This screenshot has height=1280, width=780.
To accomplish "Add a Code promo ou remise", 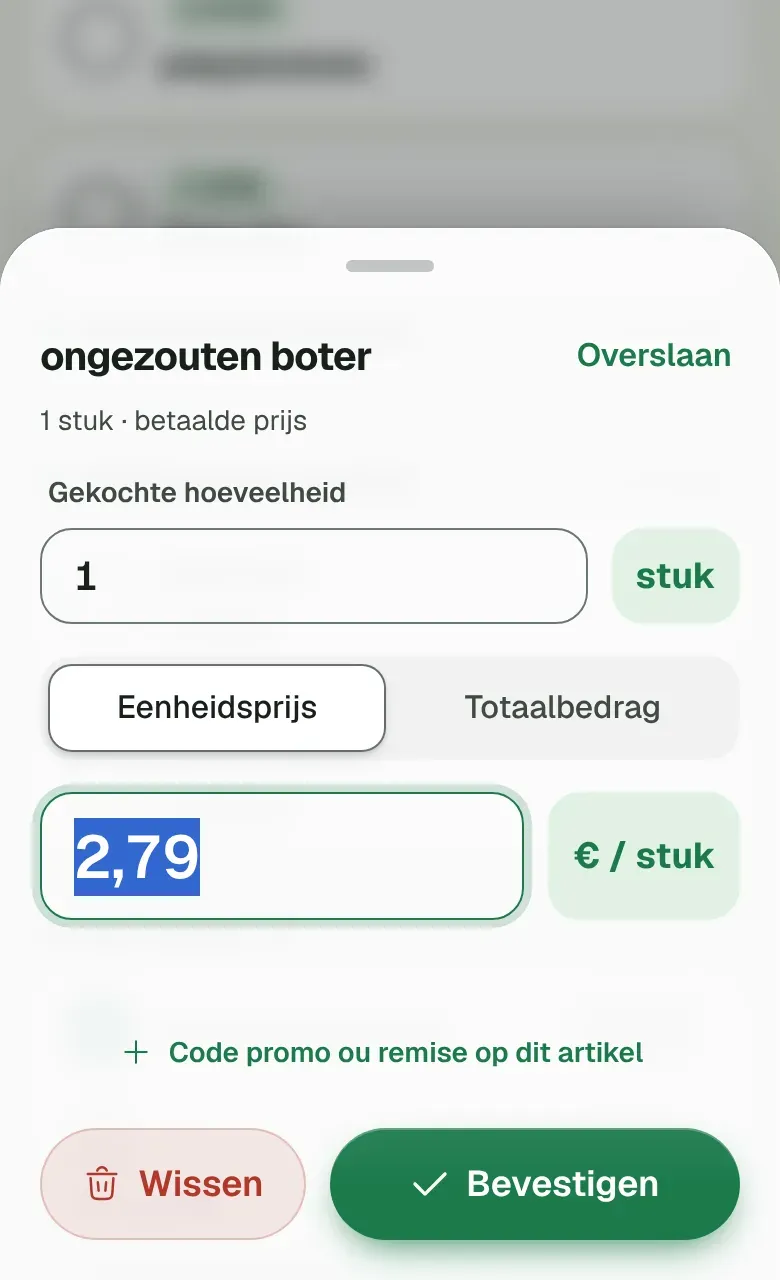I will (x=384, y=1052).
